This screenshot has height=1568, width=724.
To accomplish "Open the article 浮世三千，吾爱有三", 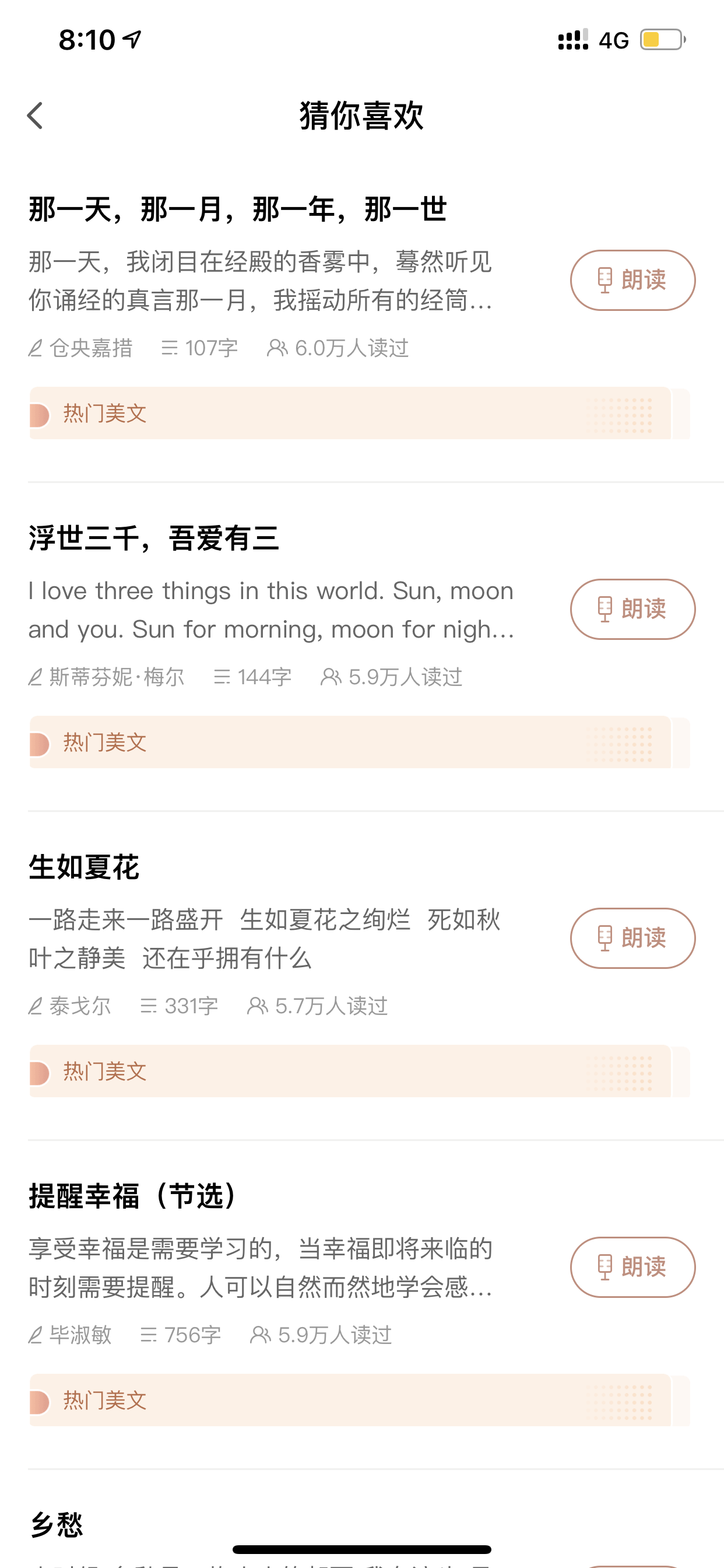I will click(x=154, y=538).
